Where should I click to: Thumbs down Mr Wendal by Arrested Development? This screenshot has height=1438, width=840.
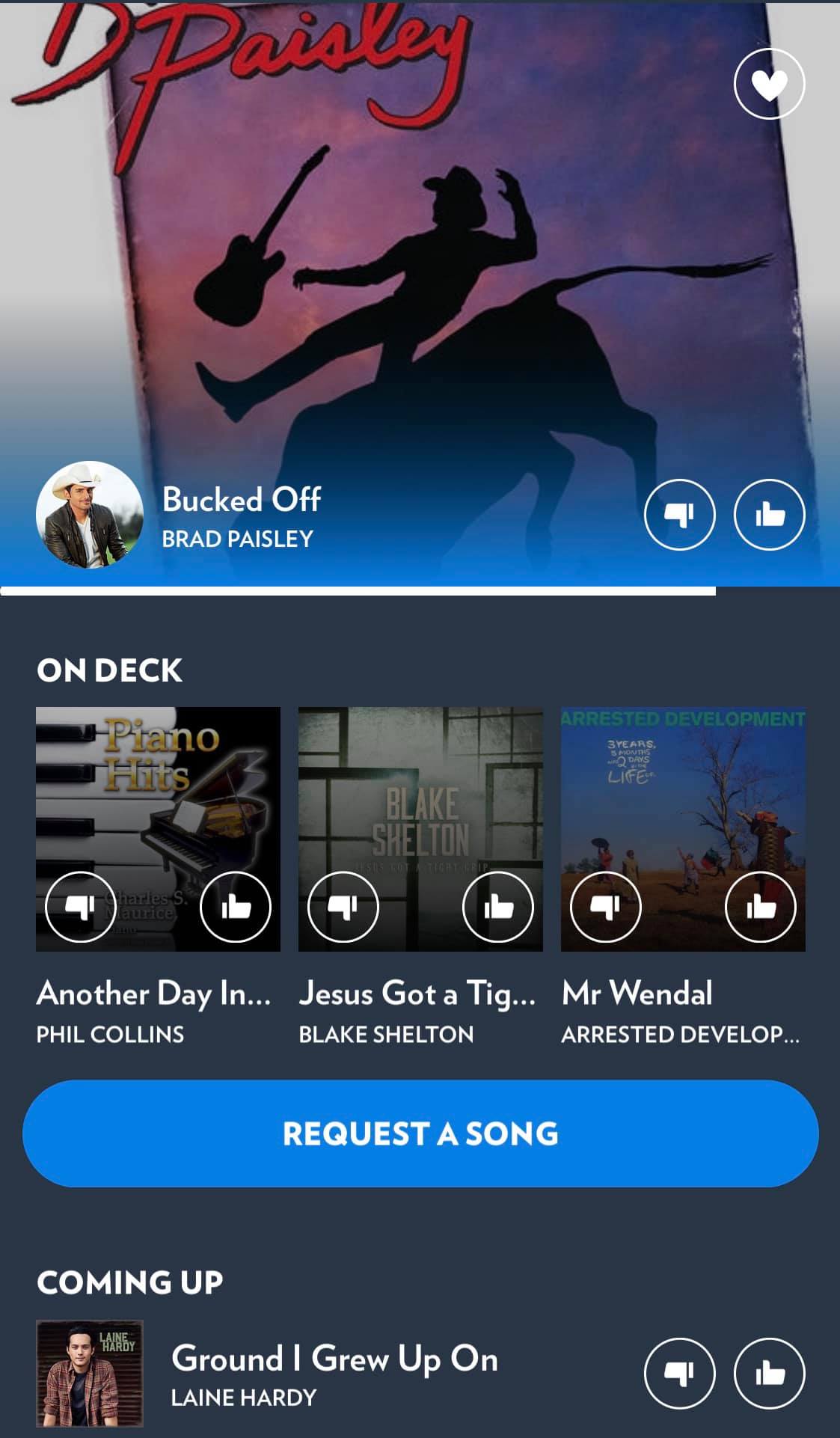pos(606,907)
